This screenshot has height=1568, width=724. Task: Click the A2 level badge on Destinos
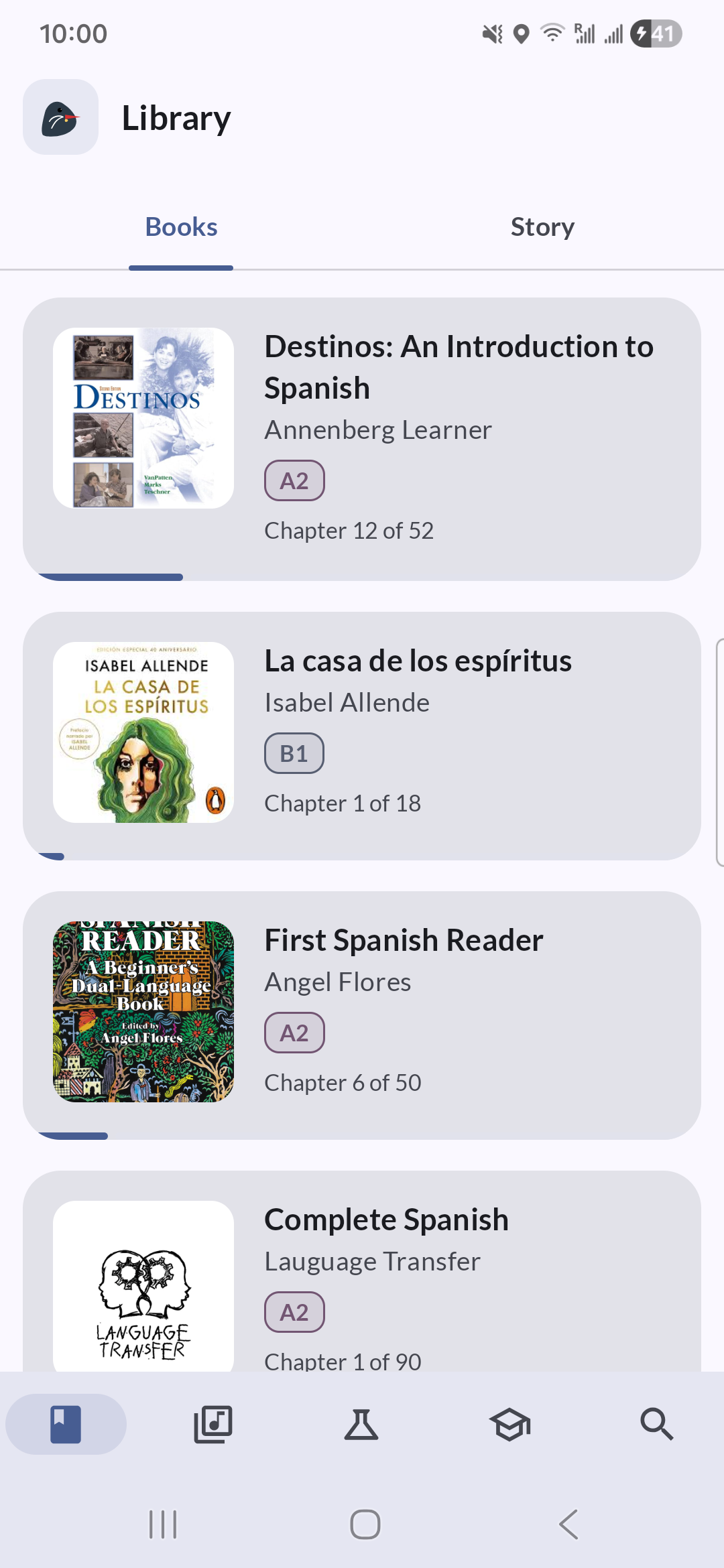[294, 480]
